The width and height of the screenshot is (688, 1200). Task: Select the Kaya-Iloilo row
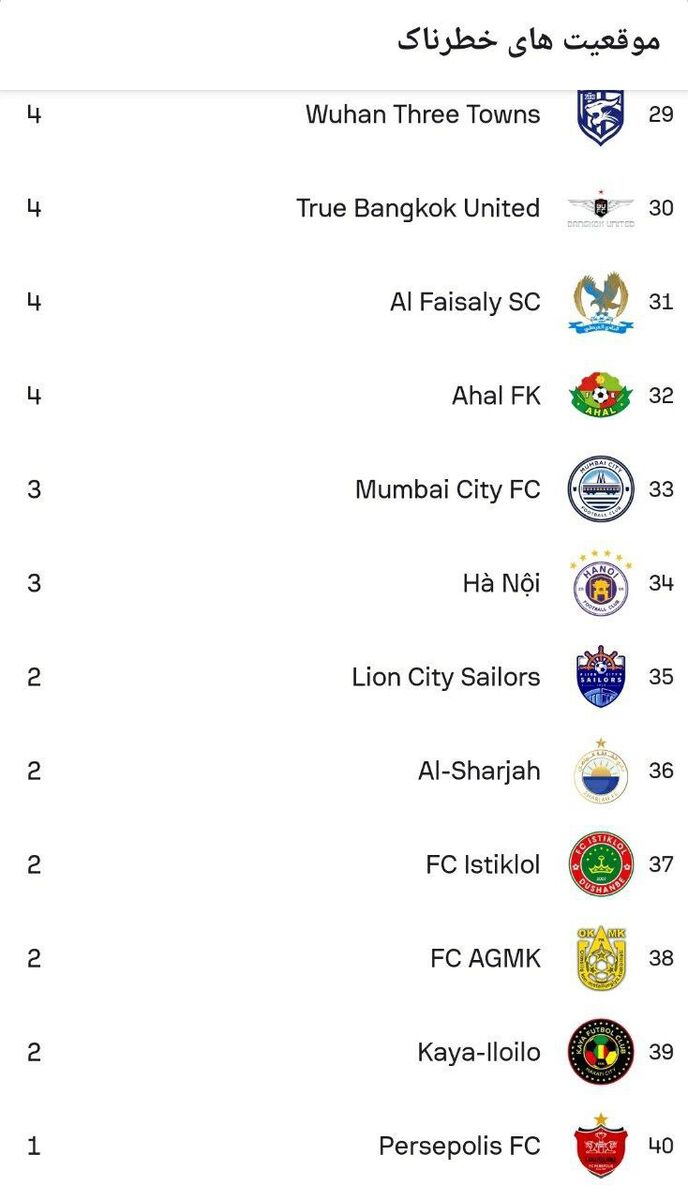coord(478,1052)
